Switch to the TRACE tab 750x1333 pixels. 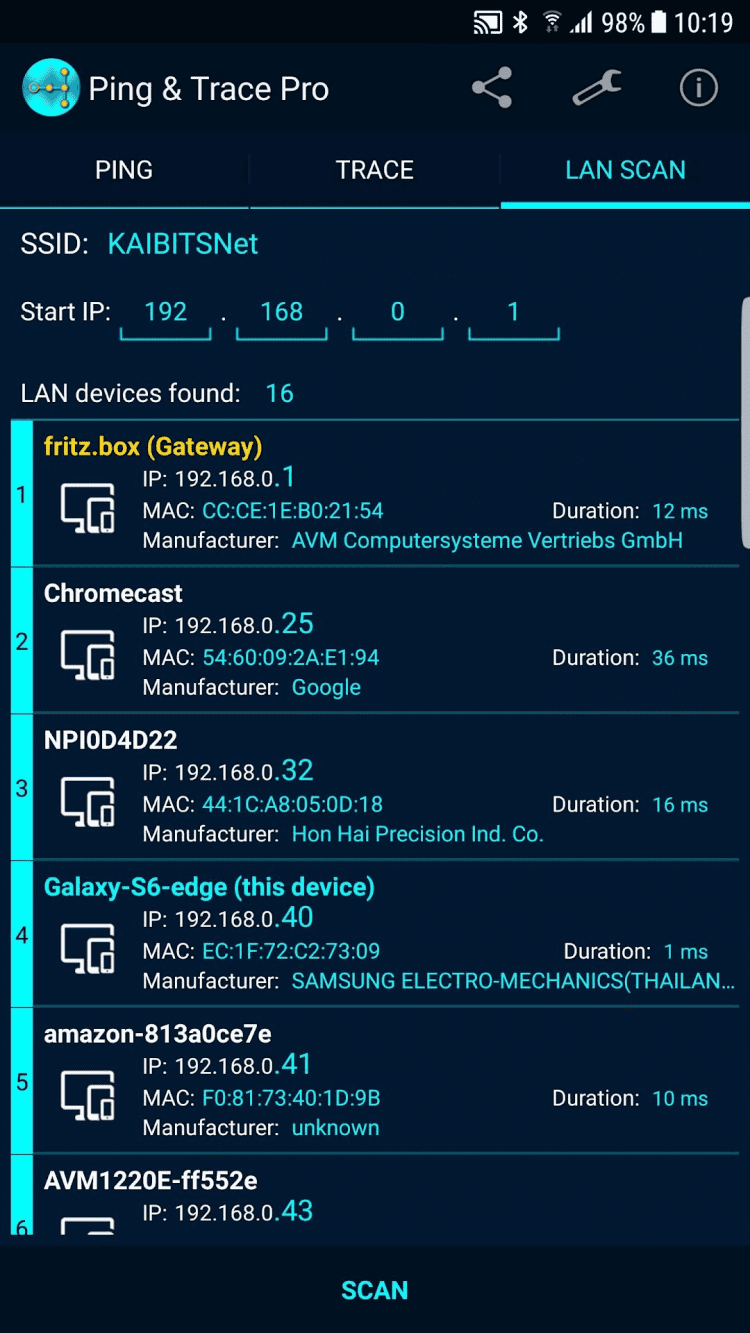[x=374, y=170]
